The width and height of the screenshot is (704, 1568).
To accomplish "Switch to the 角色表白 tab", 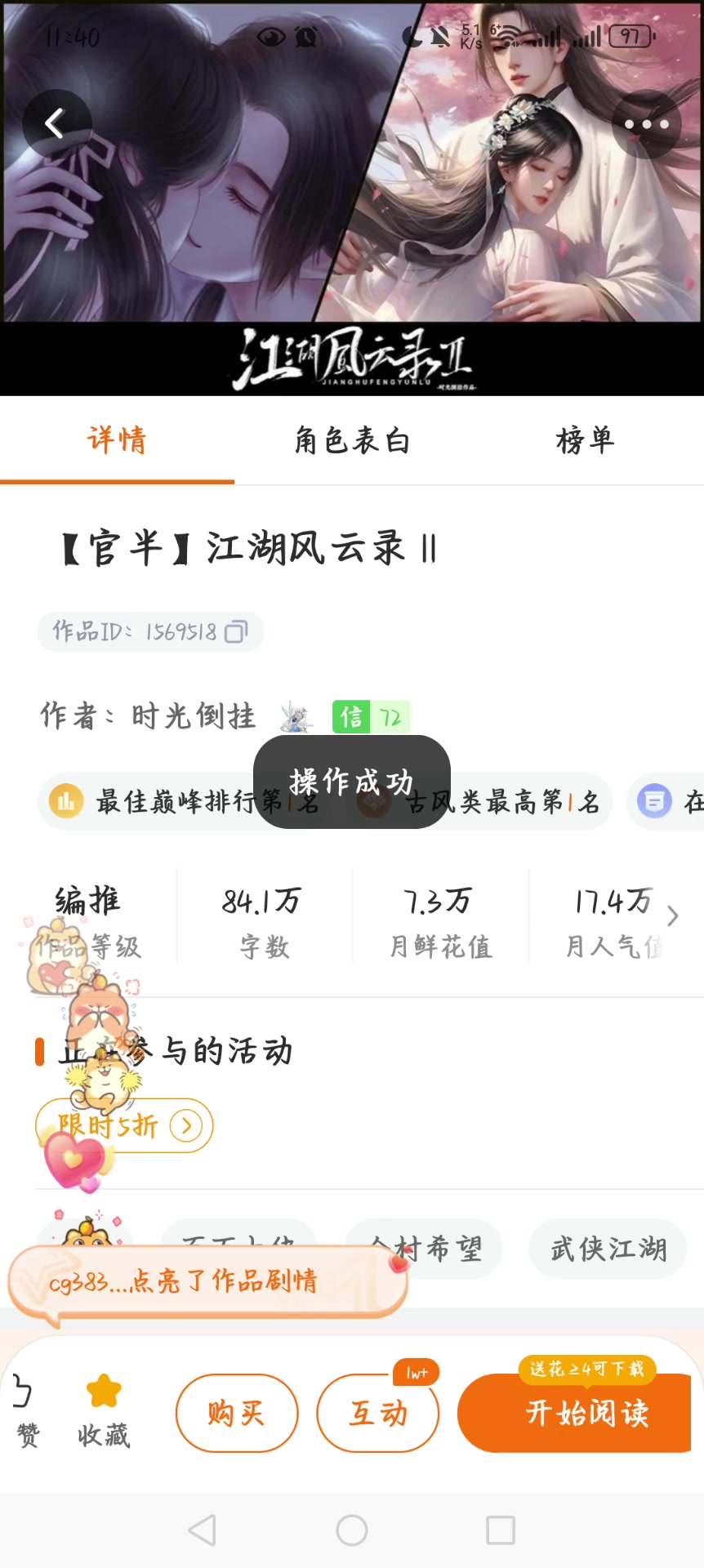I will click(352, 441).
